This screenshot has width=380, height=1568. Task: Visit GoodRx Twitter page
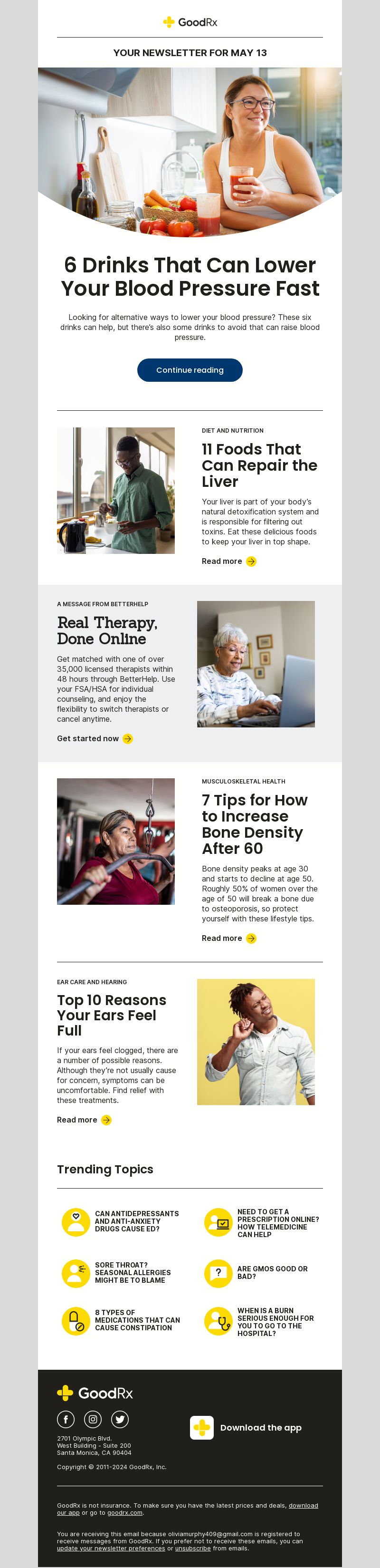coord(120,1419)
